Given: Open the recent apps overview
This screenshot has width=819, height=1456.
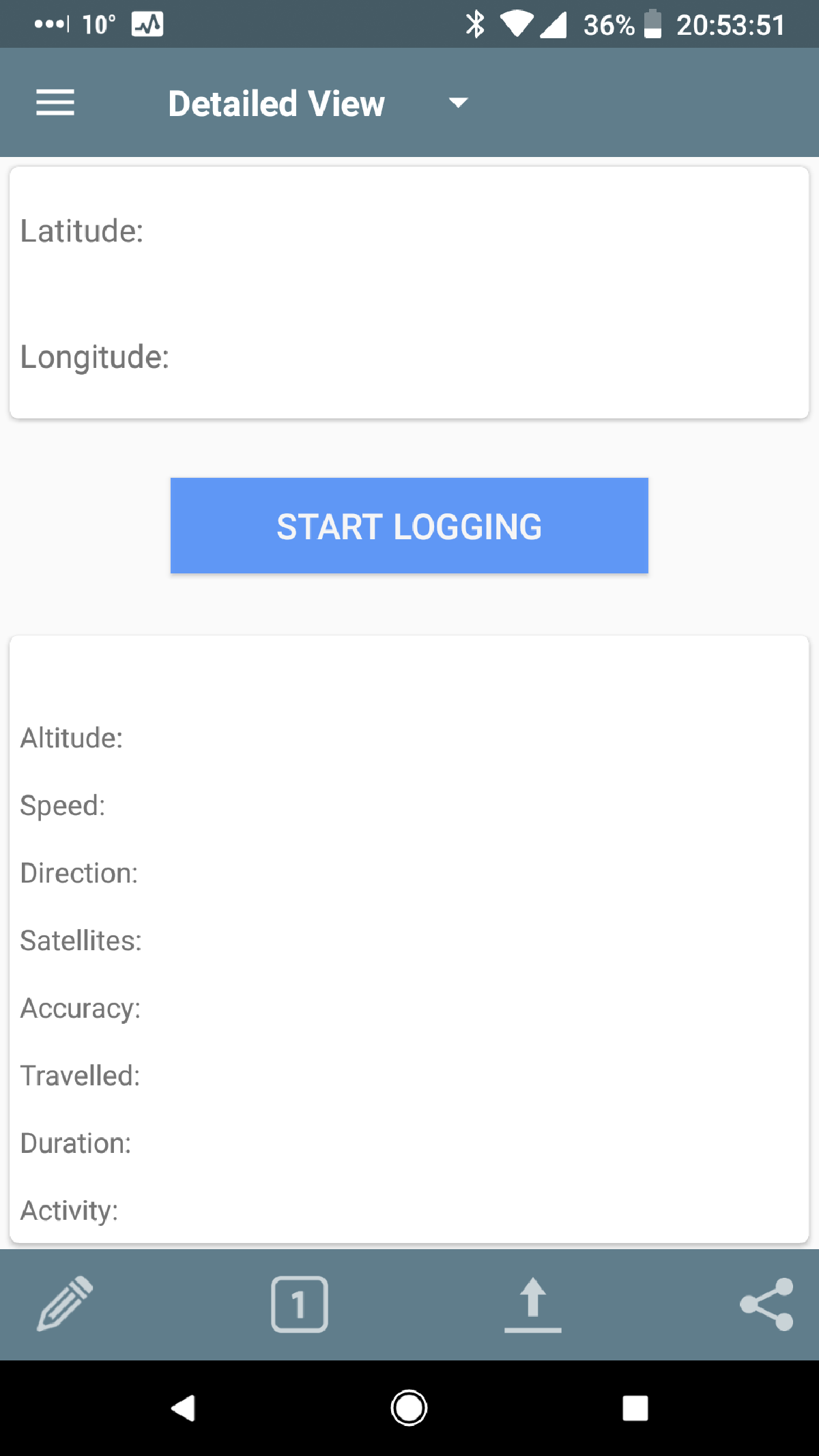Looking at the screenshot, I should (x=635, y=1408).
